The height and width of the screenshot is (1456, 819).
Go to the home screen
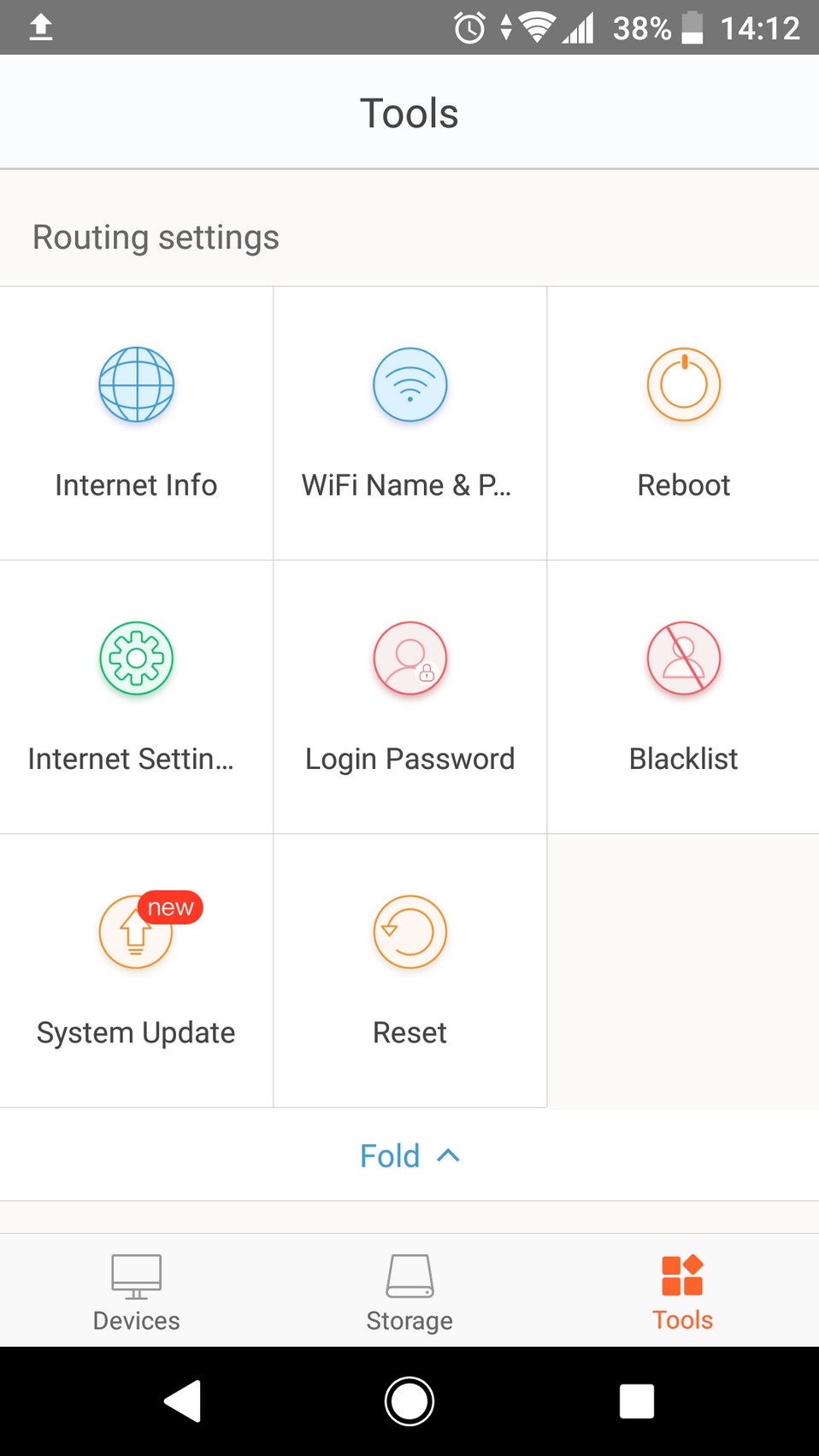[409, 1401]
